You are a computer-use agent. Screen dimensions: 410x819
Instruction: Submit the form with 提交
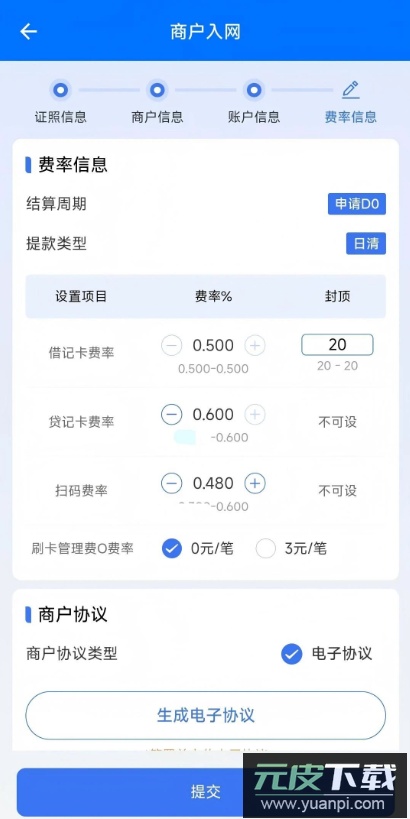tap(205, 792)
